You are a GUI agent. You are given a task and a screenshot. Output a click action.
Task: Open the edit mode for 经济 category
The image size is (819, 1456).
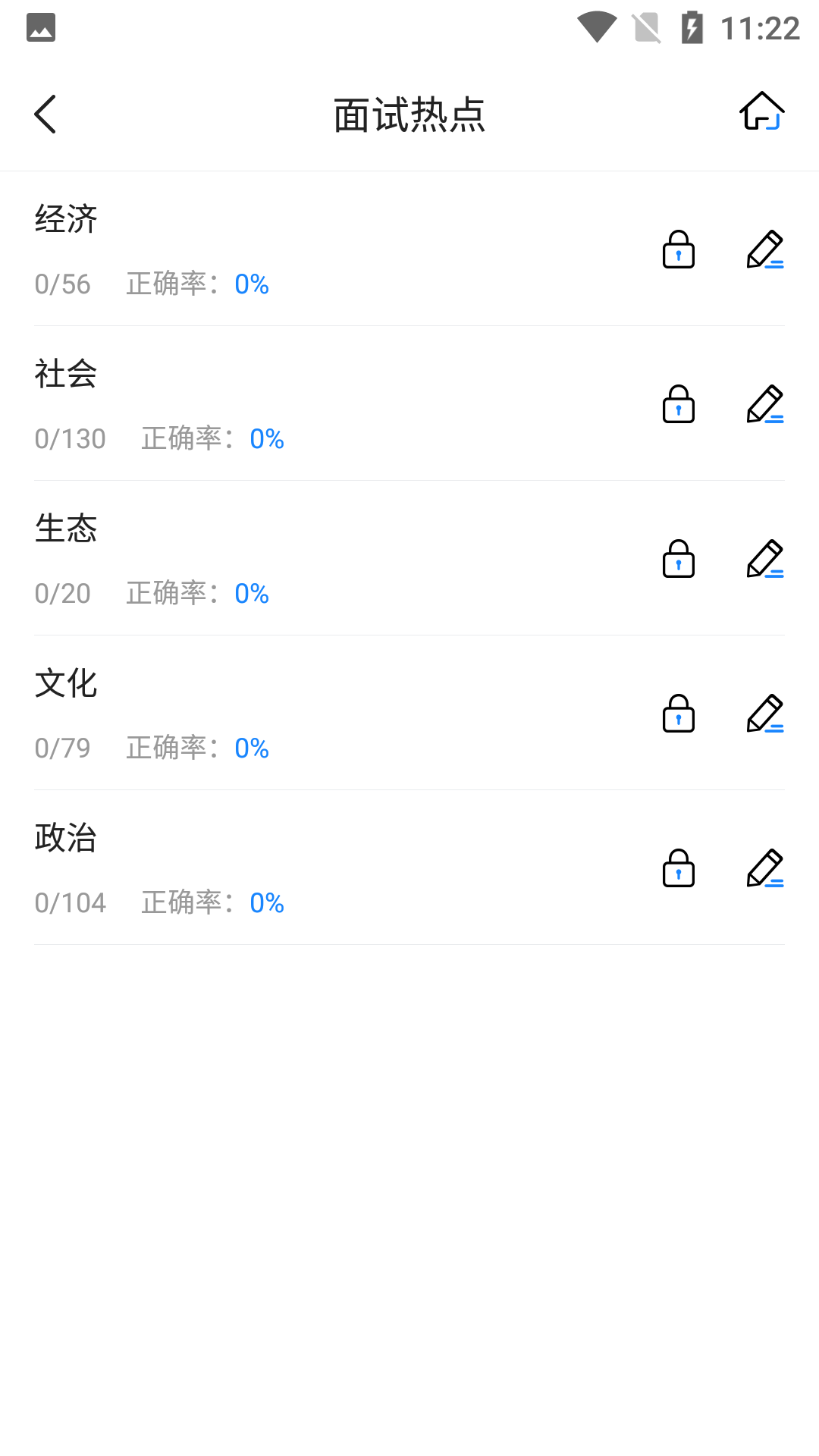[x=767, y=249]
